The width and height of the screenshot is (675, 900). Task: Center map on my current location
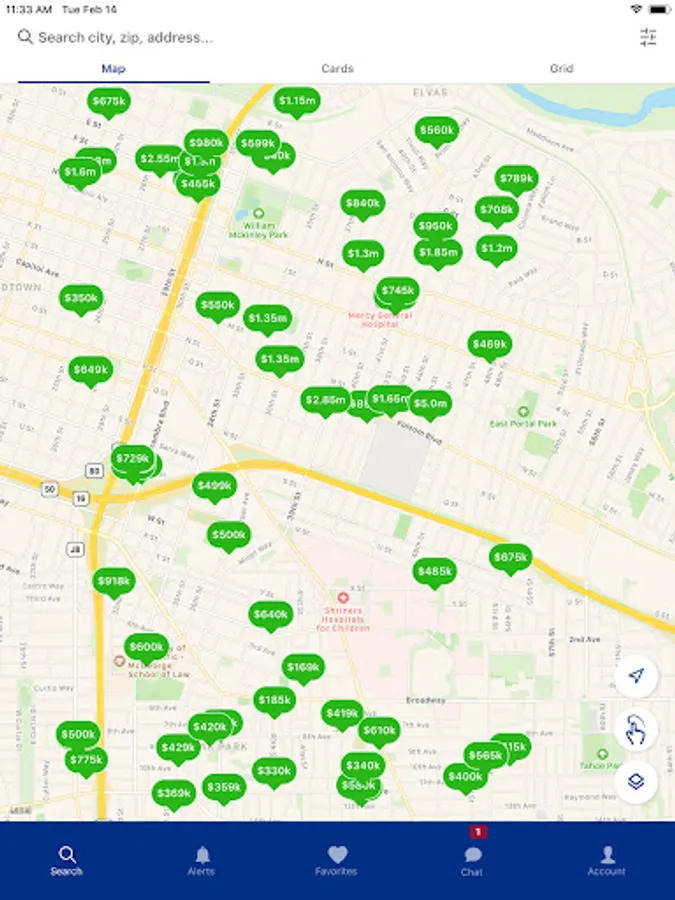(x=636, y=676)
